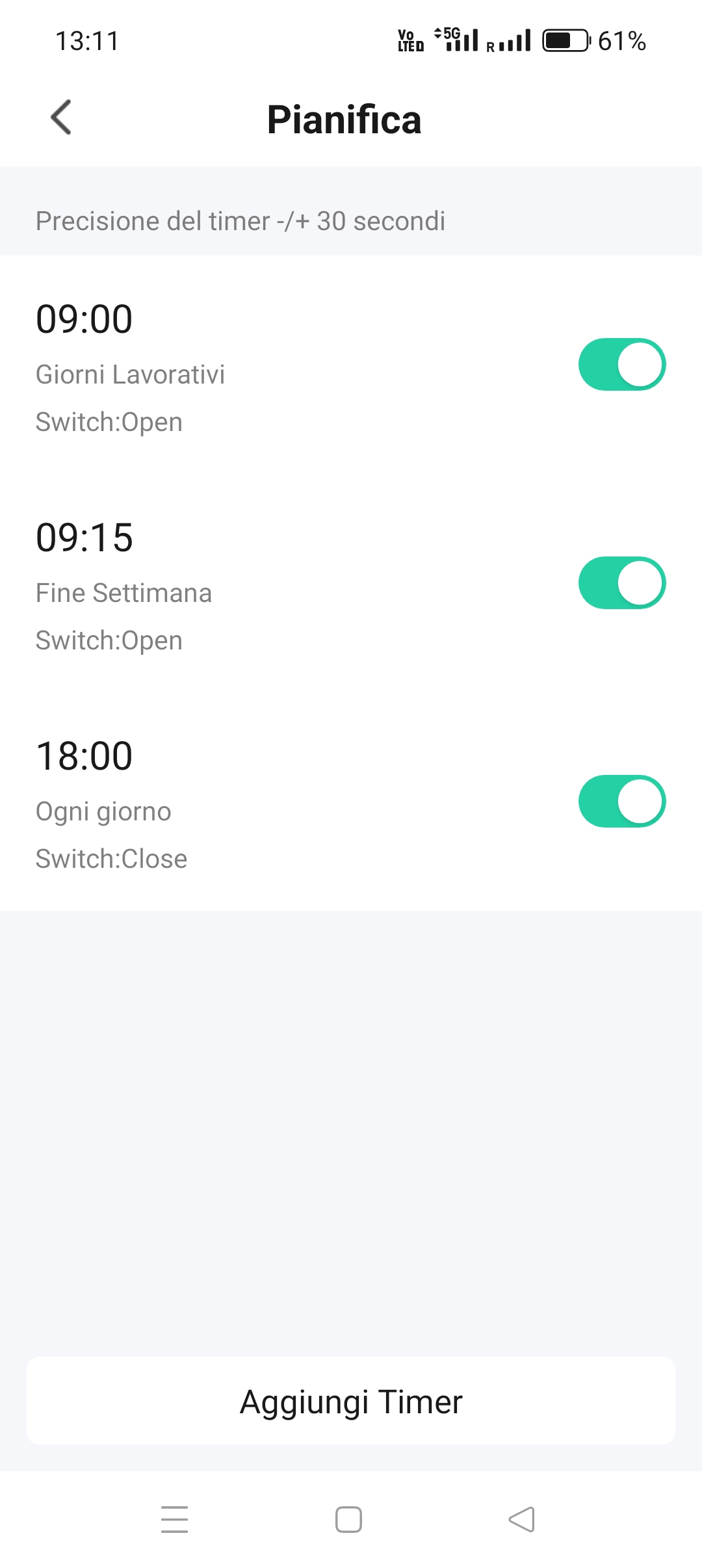Disable the 09:00 Giorni Lavorativi timer
The image size is (702, 1568).
(622, 364)
